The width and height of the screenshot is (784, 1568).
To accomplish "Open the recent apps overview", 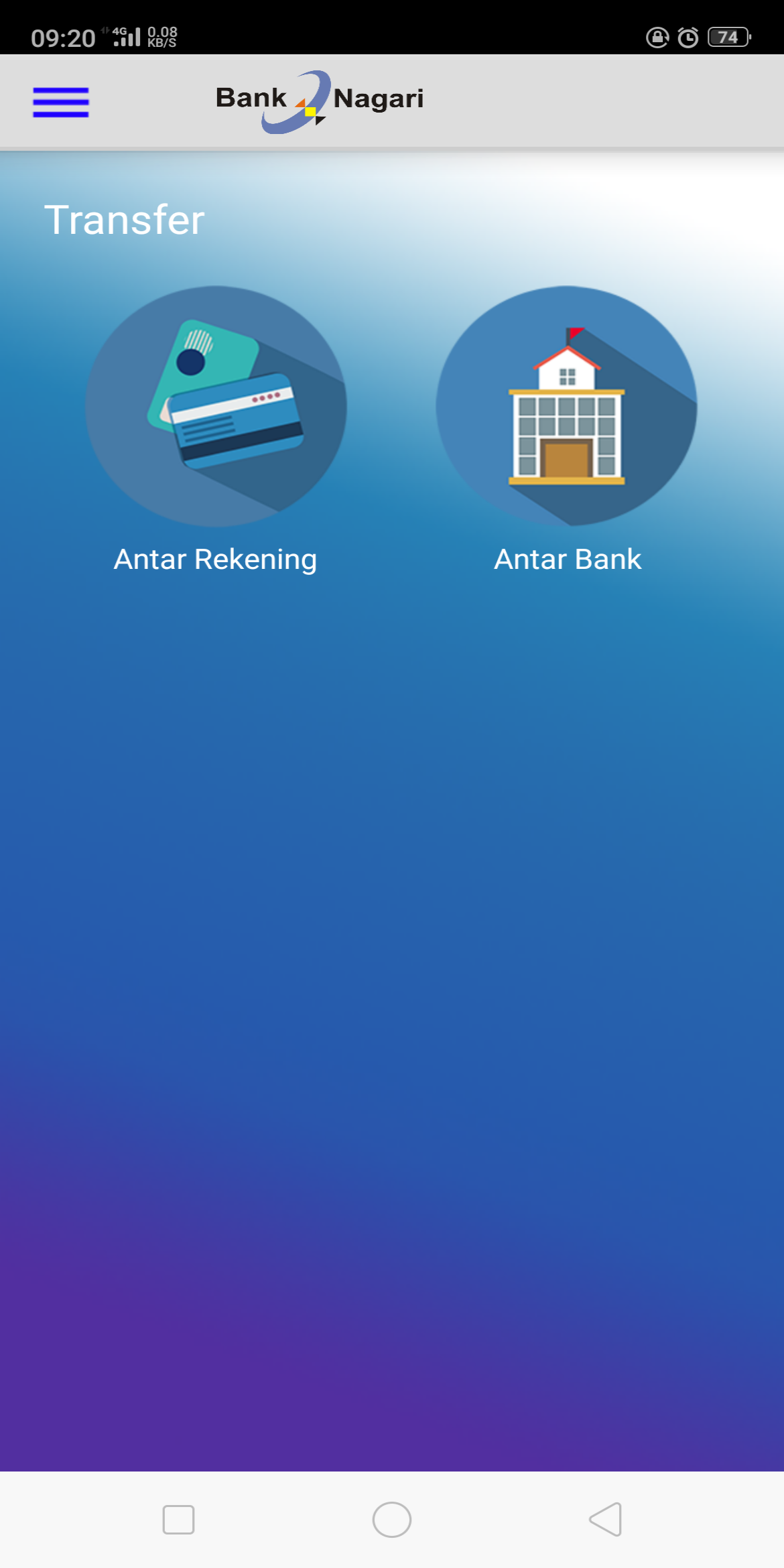I will coord(178,1519).
